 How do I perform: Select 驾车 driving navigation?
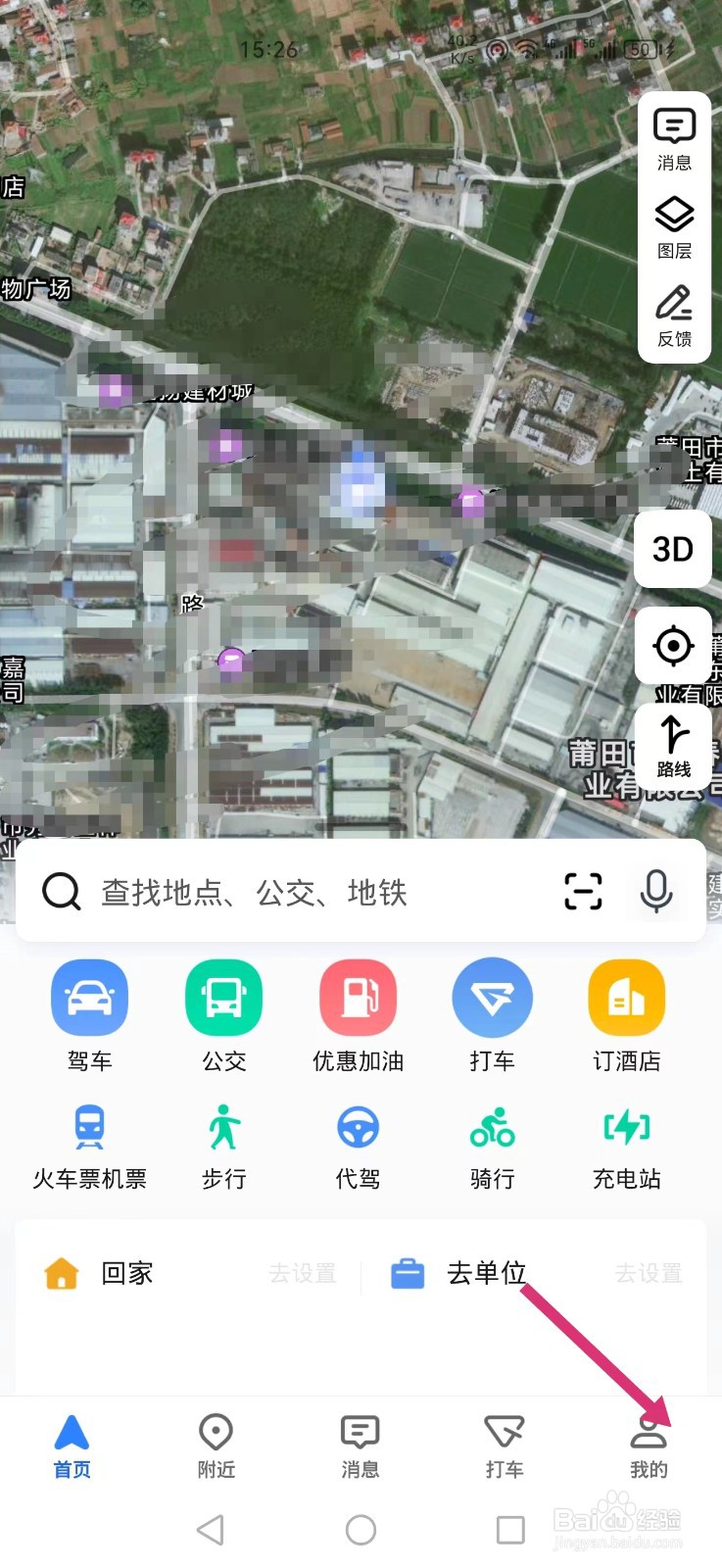click(89, 1014)
